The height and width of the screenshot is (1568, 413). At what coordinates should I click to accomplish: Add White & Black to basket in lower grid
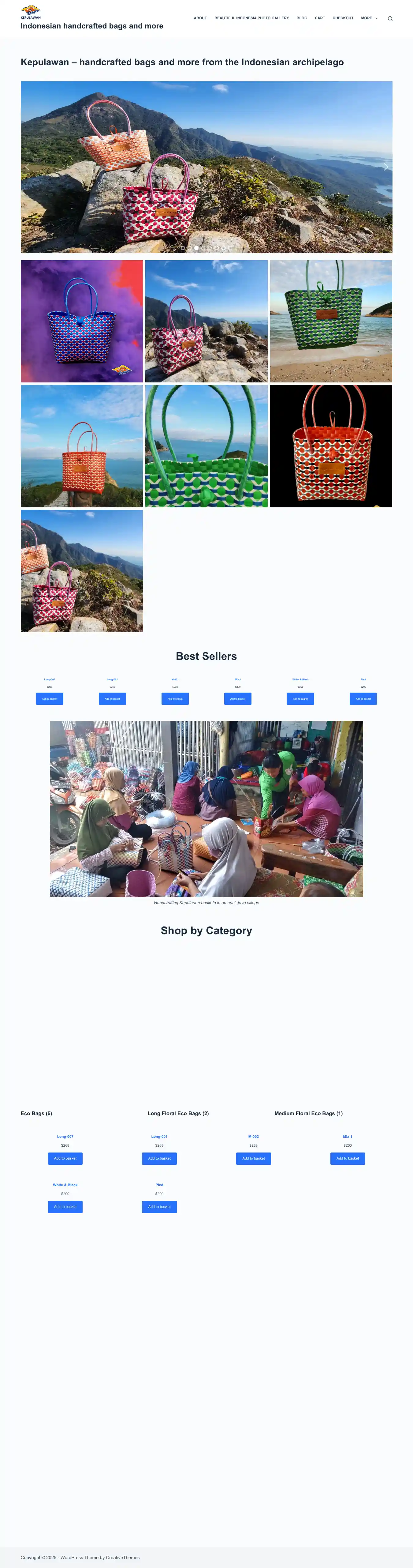(65, 1206)
